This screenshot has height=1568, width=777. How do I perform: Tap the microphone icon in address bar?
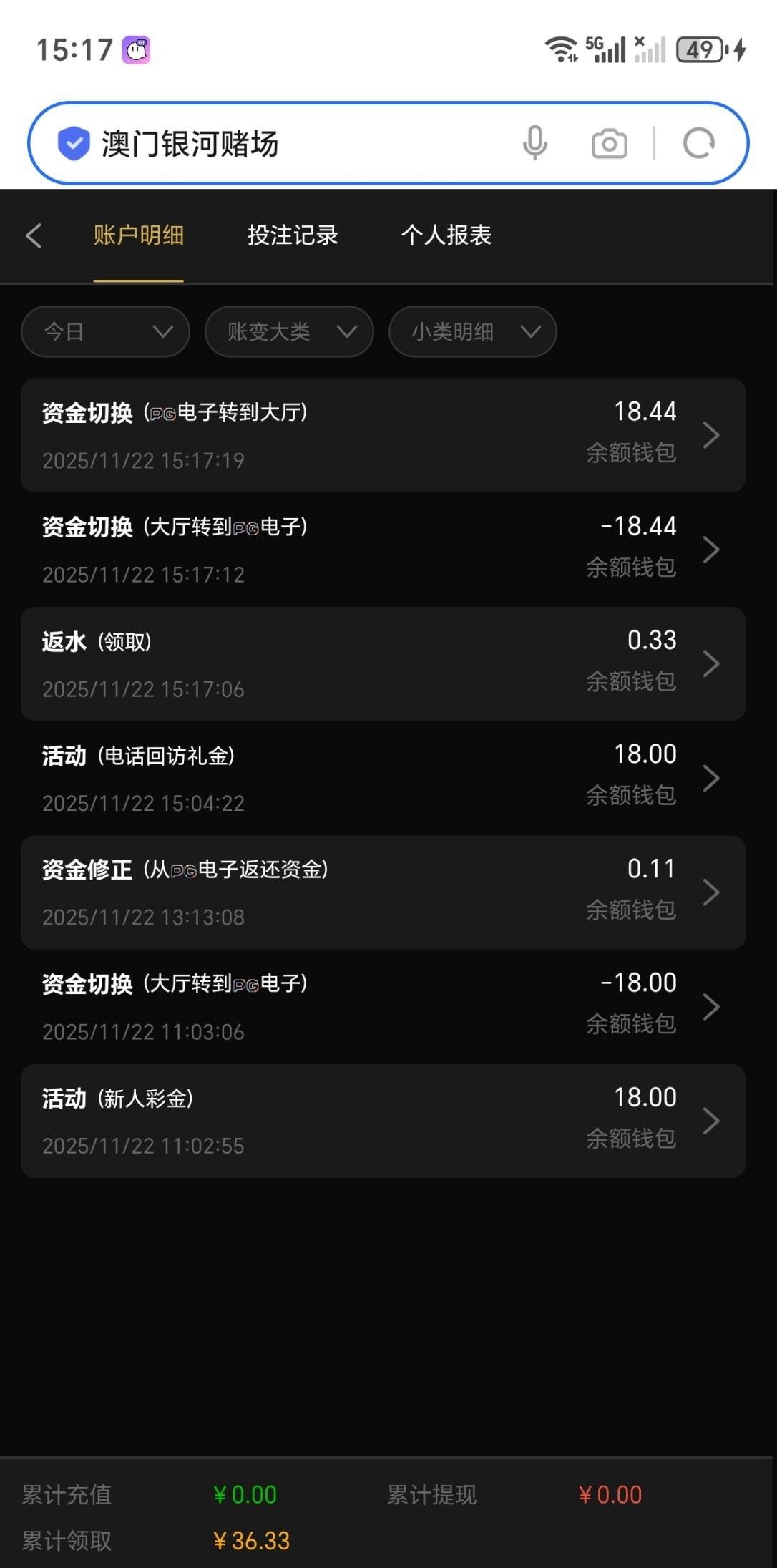(x=534, y=143)
